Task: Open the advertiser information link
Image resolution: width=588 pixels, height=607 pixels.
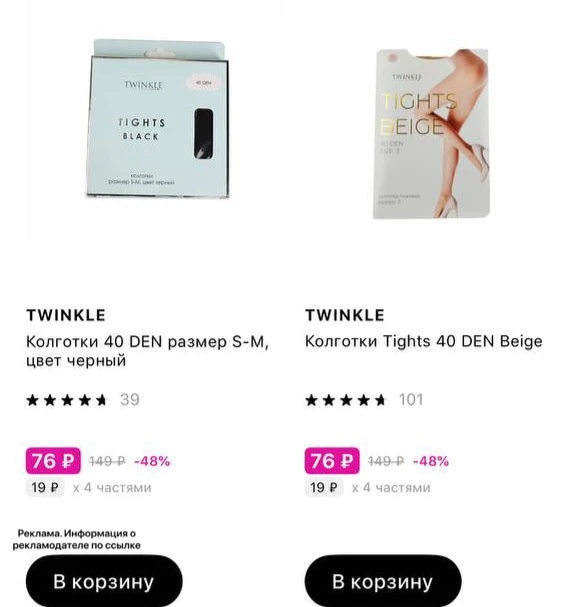Action: [x=77, y=539]
